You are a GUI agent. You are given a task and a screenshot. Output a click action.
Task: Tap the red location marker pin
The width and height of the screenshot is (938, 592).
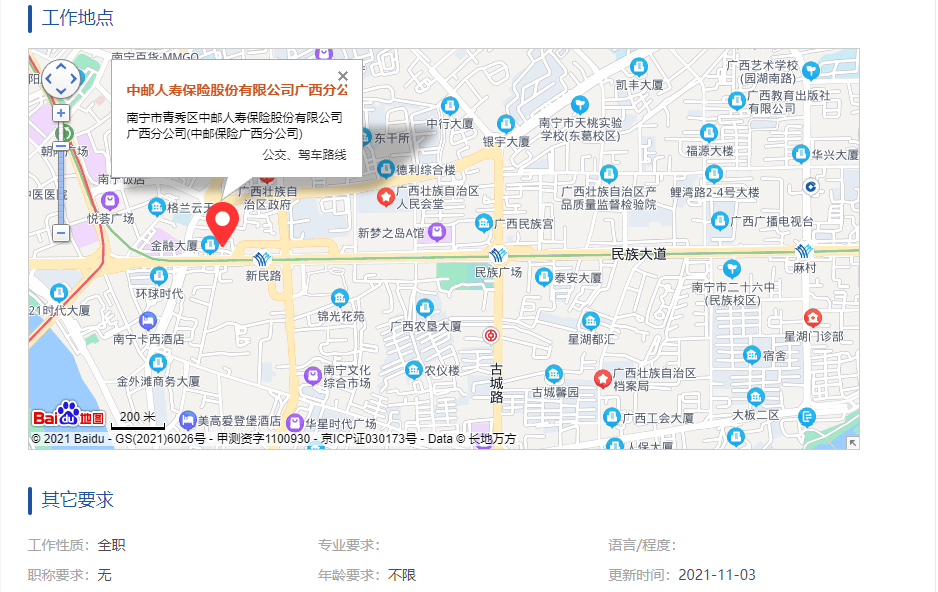[220, 222]
